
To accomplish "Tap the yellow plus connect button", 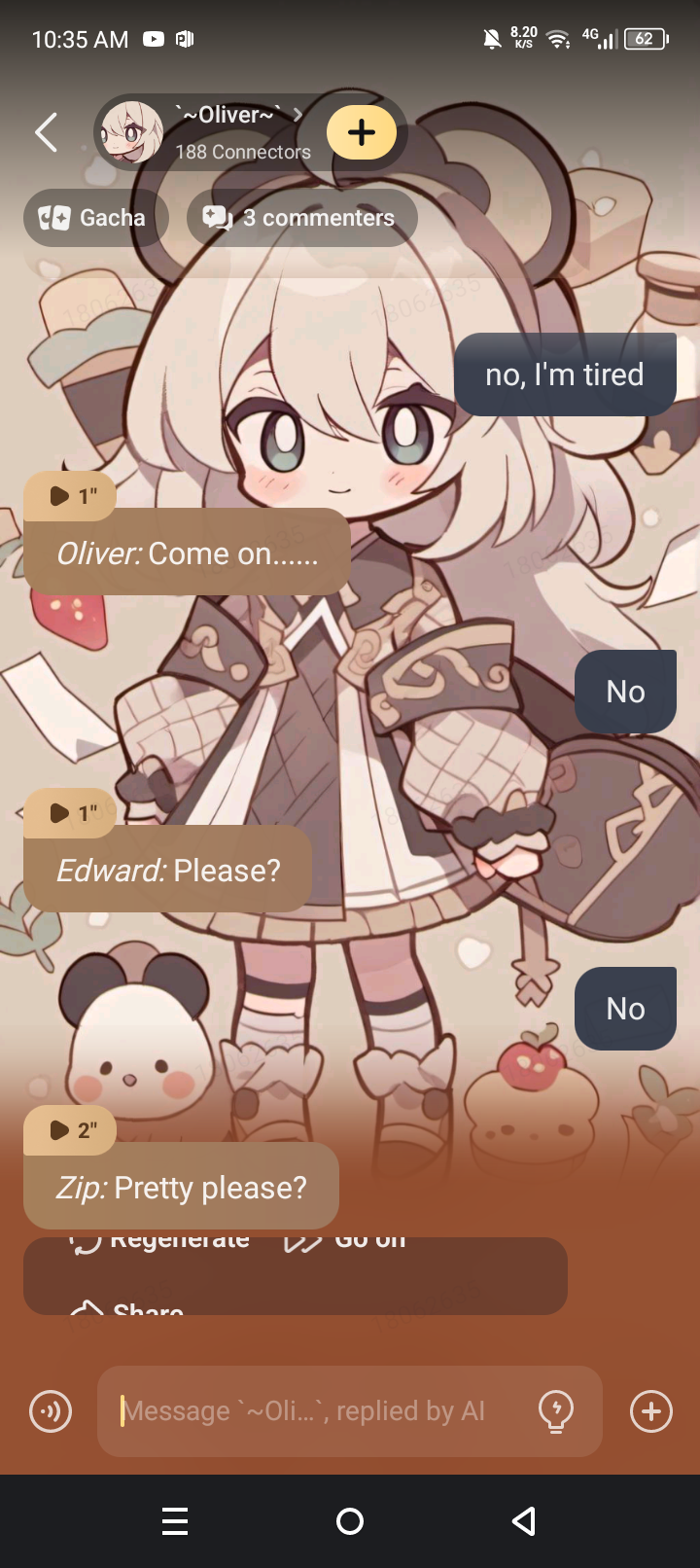I will [x=362, y=132].
